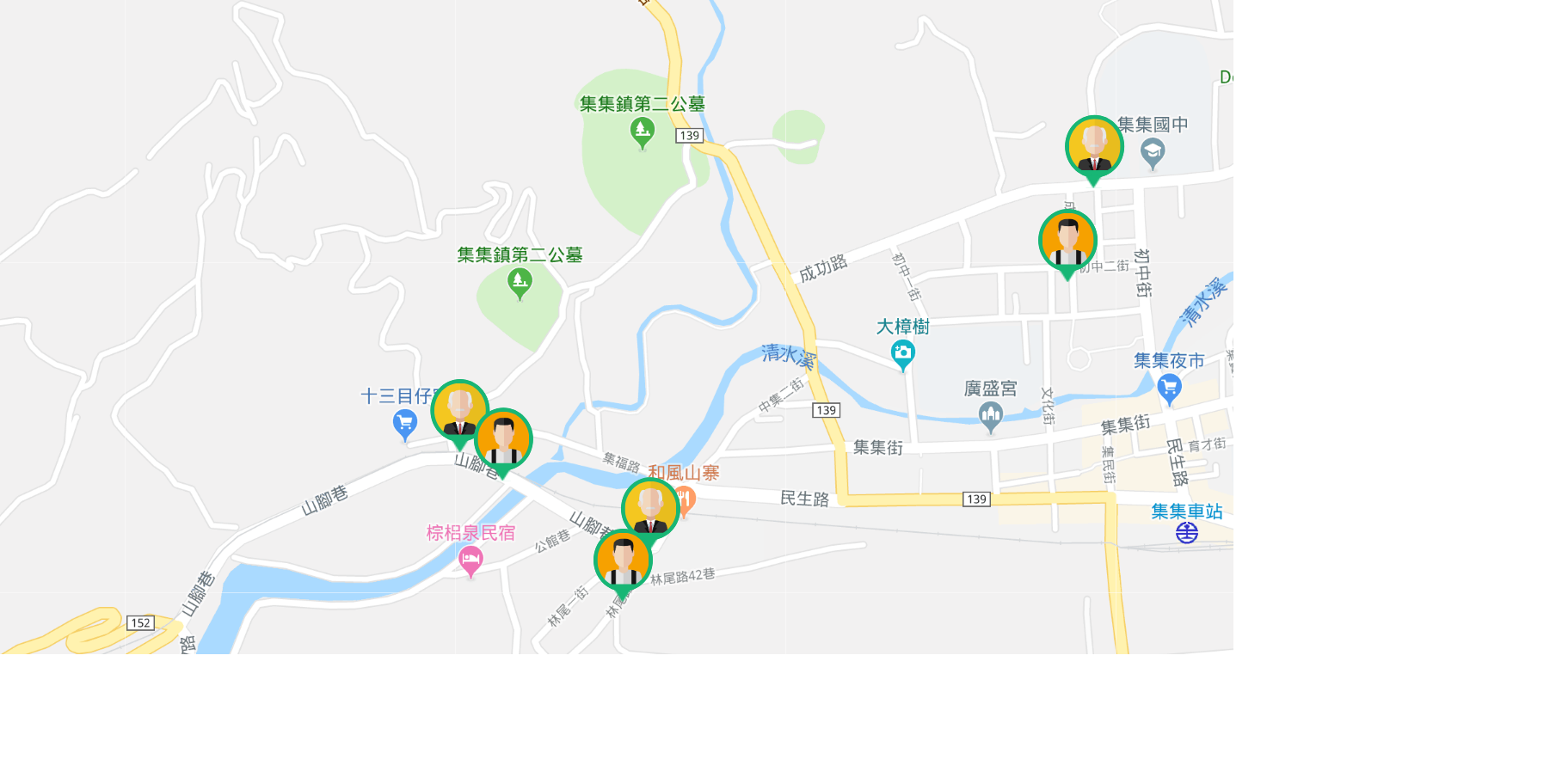Open the elderly man marker next to 十三目仔
This screenshot has height=784, width=1556.
(459, 409)
